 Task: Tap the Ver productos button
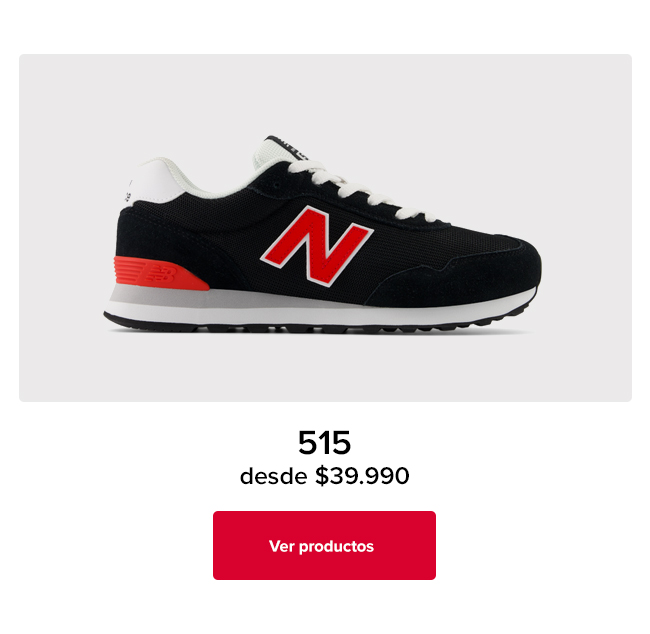click(x=324, y=546)
